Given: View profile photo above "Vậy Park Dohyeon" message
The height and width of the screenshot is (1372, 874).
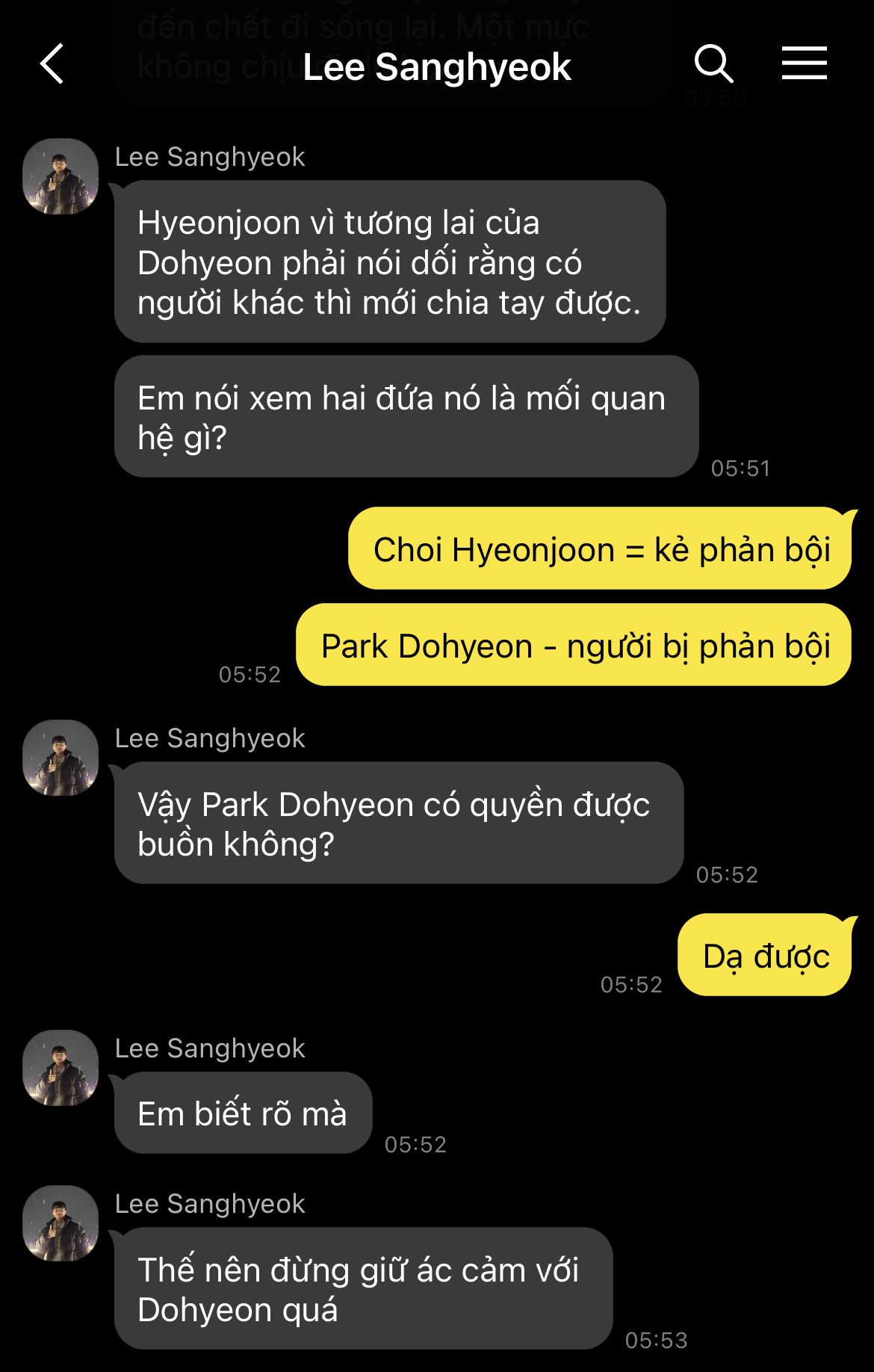Looking at the screenshot, I should 61,758.
